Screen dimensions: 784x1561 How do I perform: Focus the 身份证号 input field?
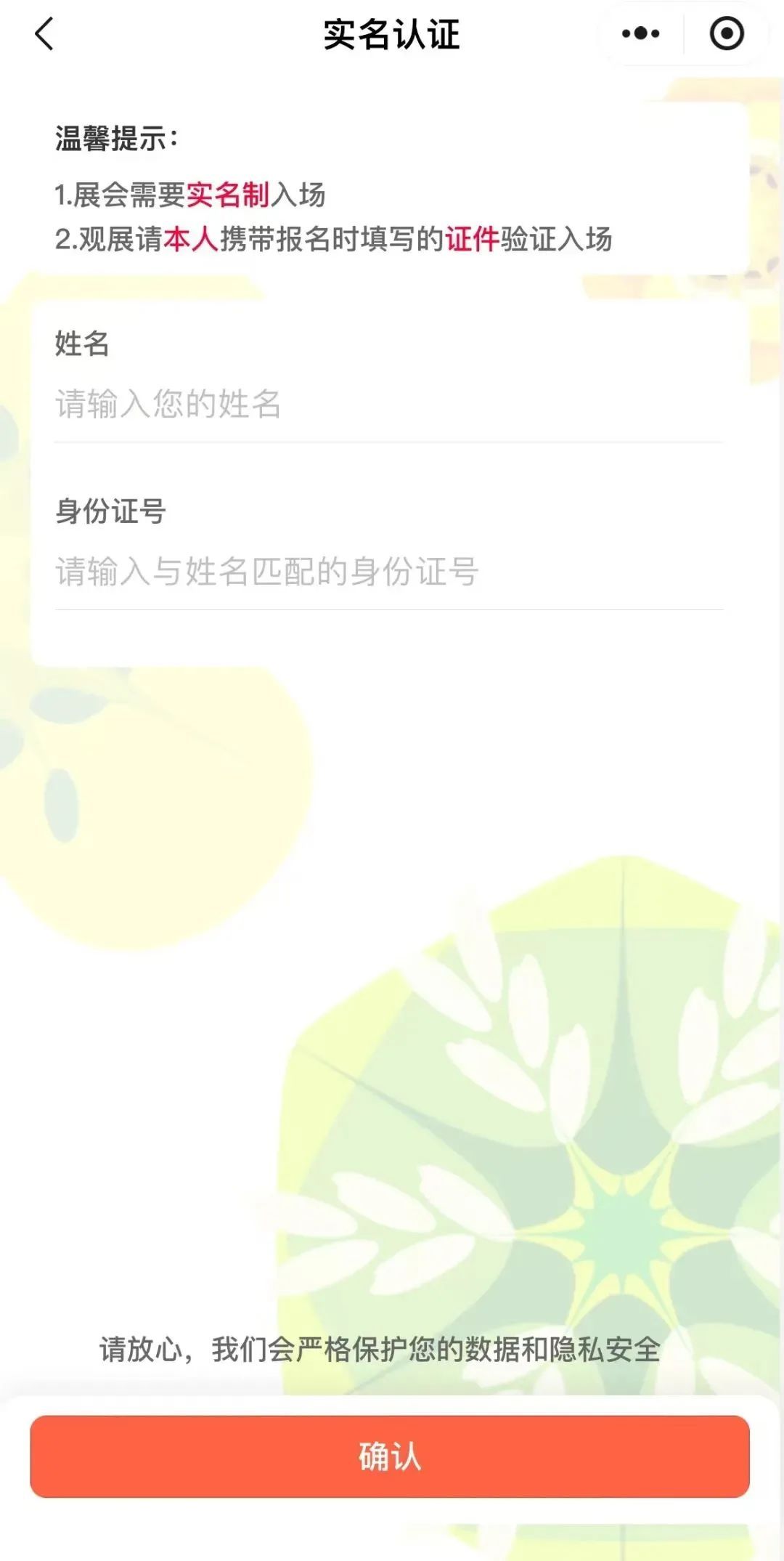(388, 572)
